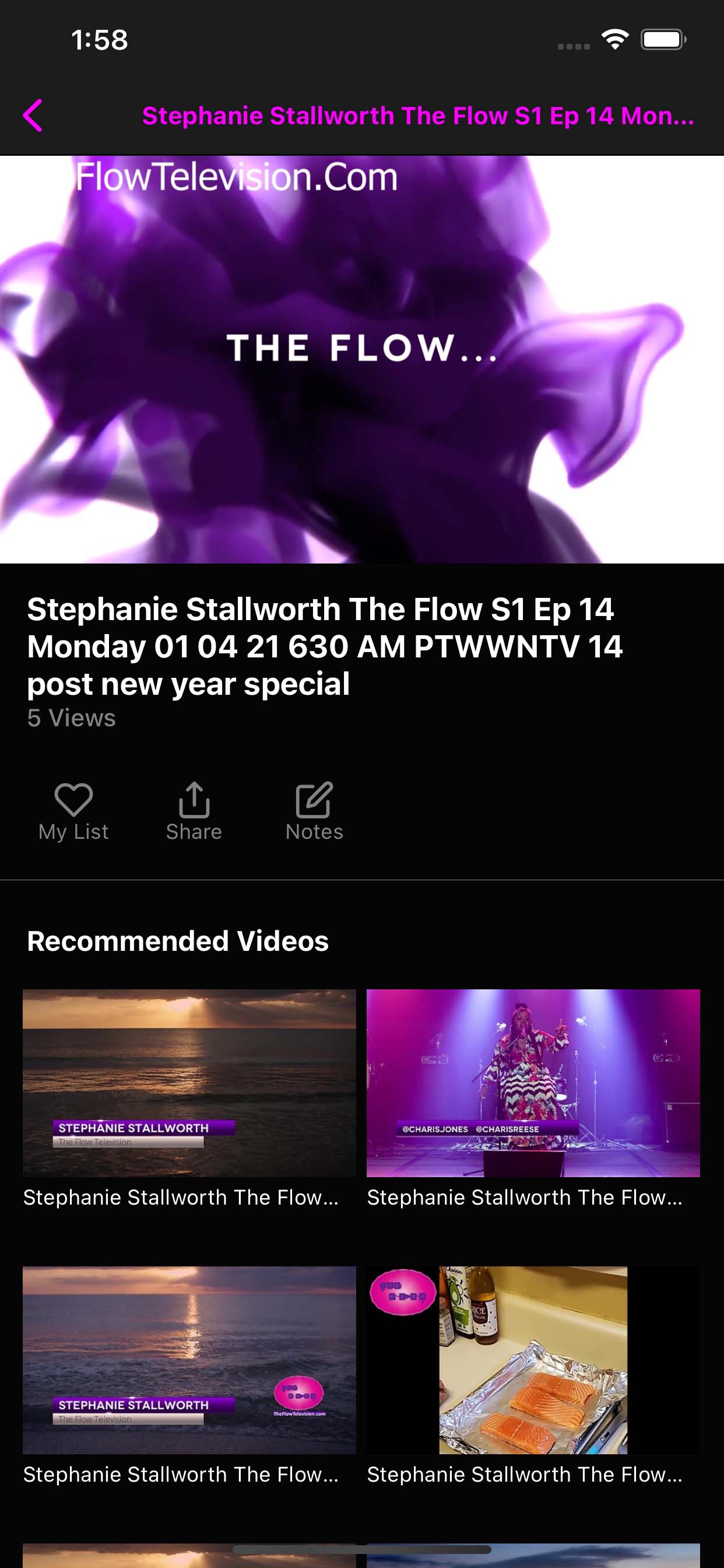Play The Flow video in the player
This screenshot has height=1568, width=724.
(x=362, y=359)
